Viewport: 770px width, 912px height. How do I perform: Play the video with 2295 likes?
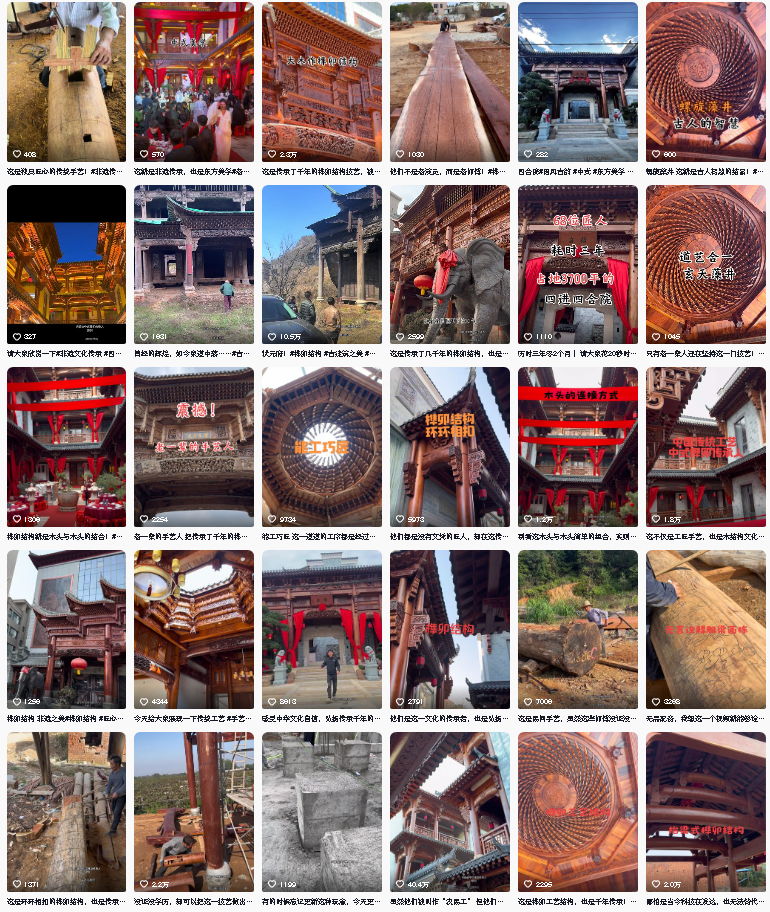point(577,812)
